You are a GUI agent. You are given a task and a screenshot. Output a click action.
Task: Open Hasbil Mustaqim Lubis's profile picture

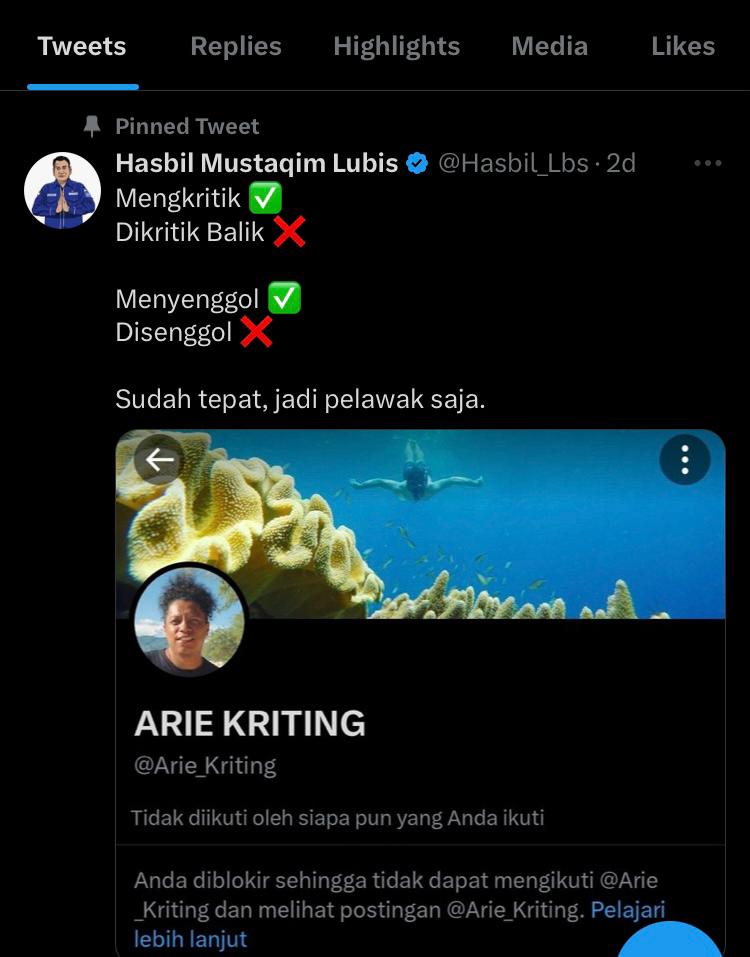[62, 191]
